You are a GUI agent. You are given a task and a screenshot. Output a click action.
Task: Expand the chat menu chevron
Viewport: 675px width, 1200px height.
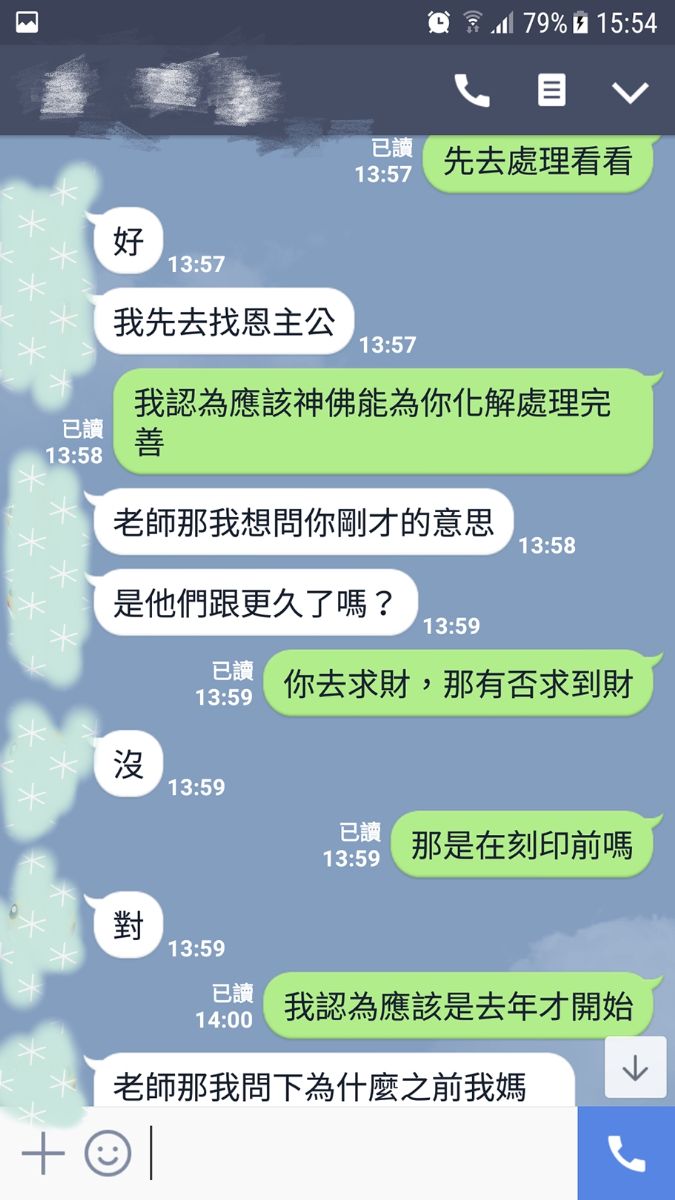(x=630, y=92)
